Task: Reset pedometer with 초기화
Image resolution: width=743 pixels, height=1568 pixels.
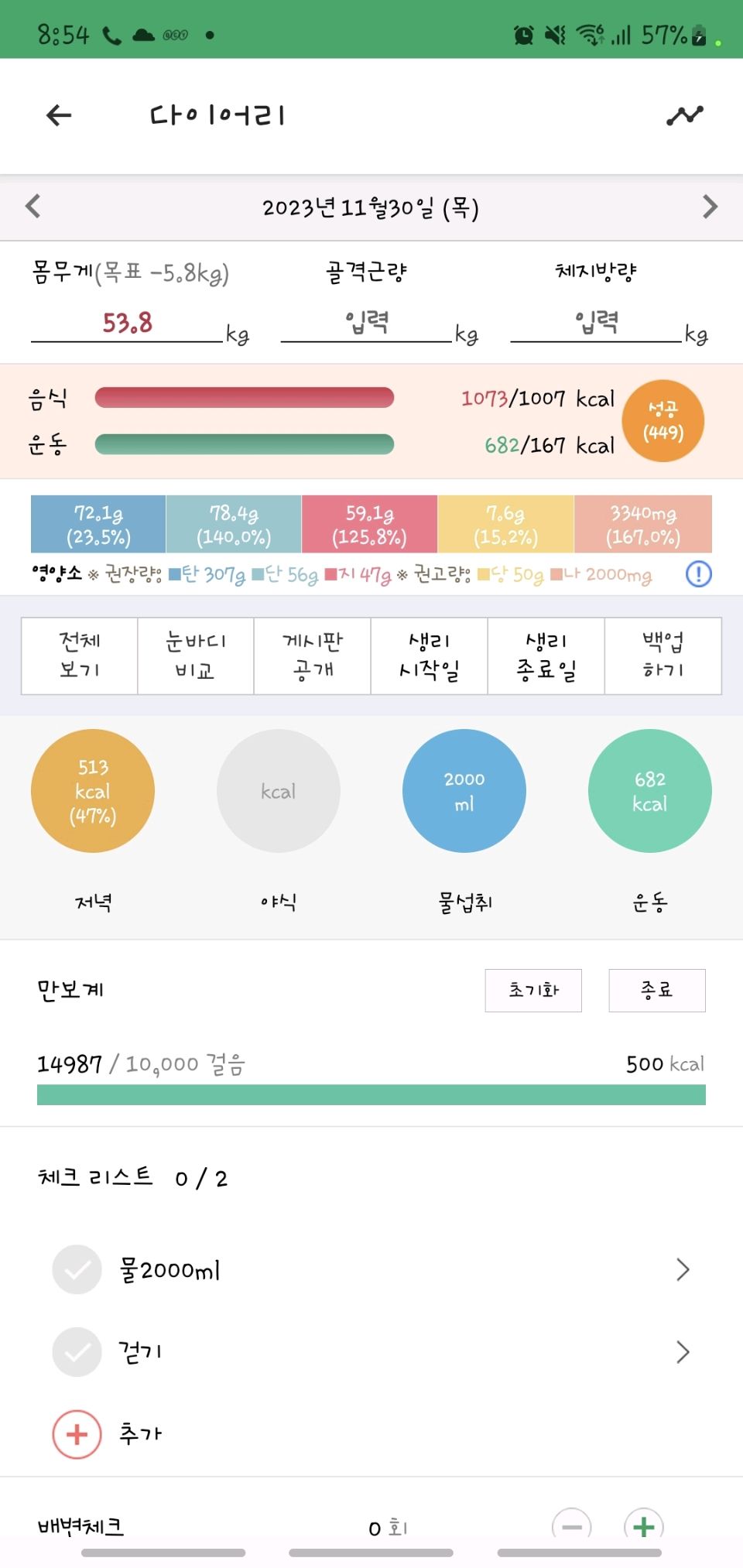Action: pos(533,990)
